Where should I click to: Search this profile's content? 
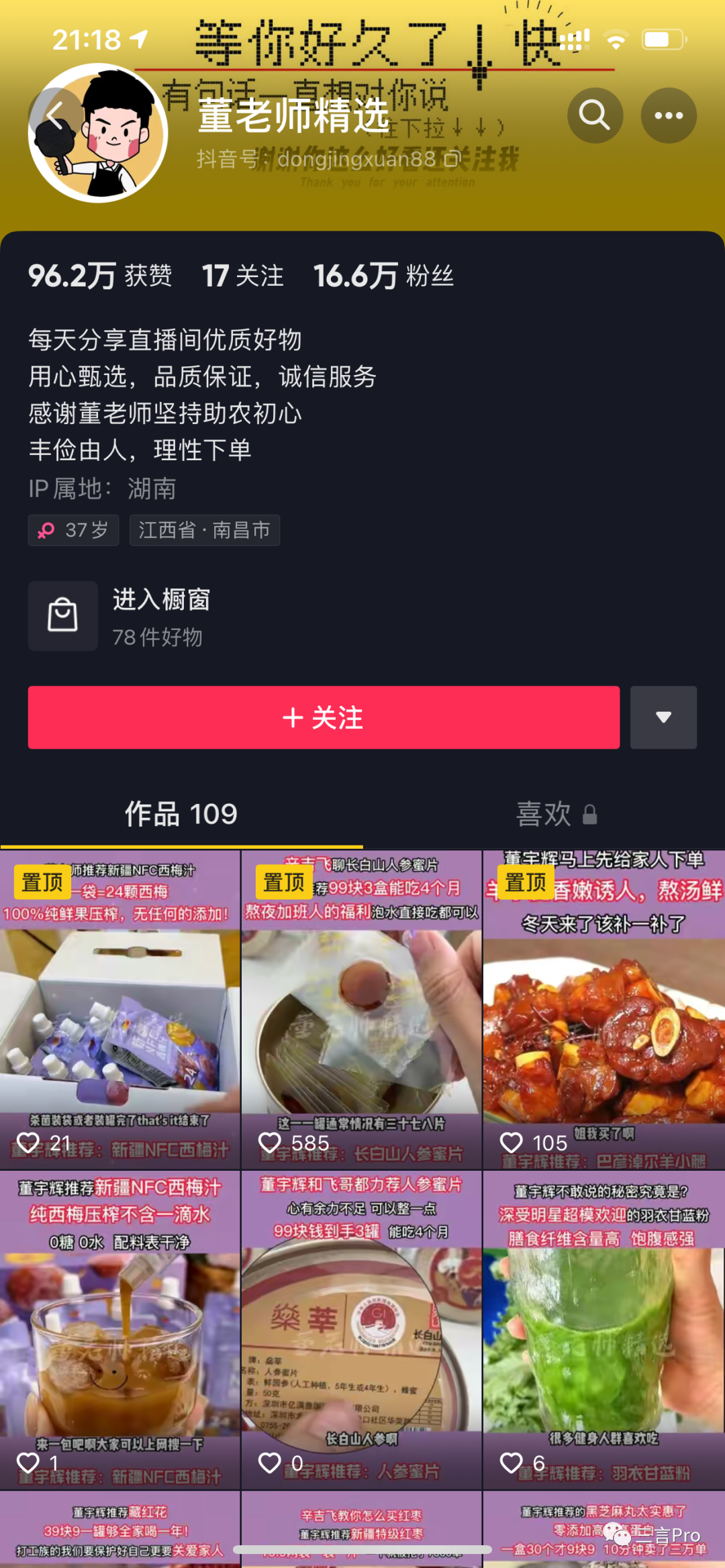(595, 115)
